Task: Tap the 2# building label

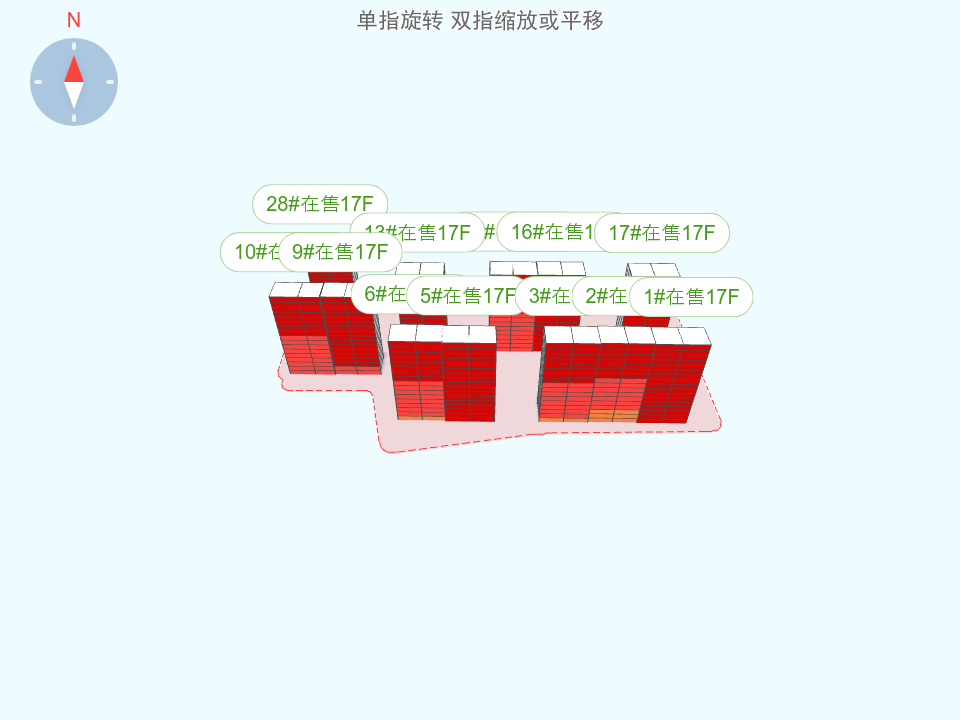Action: tap(600, 296)
